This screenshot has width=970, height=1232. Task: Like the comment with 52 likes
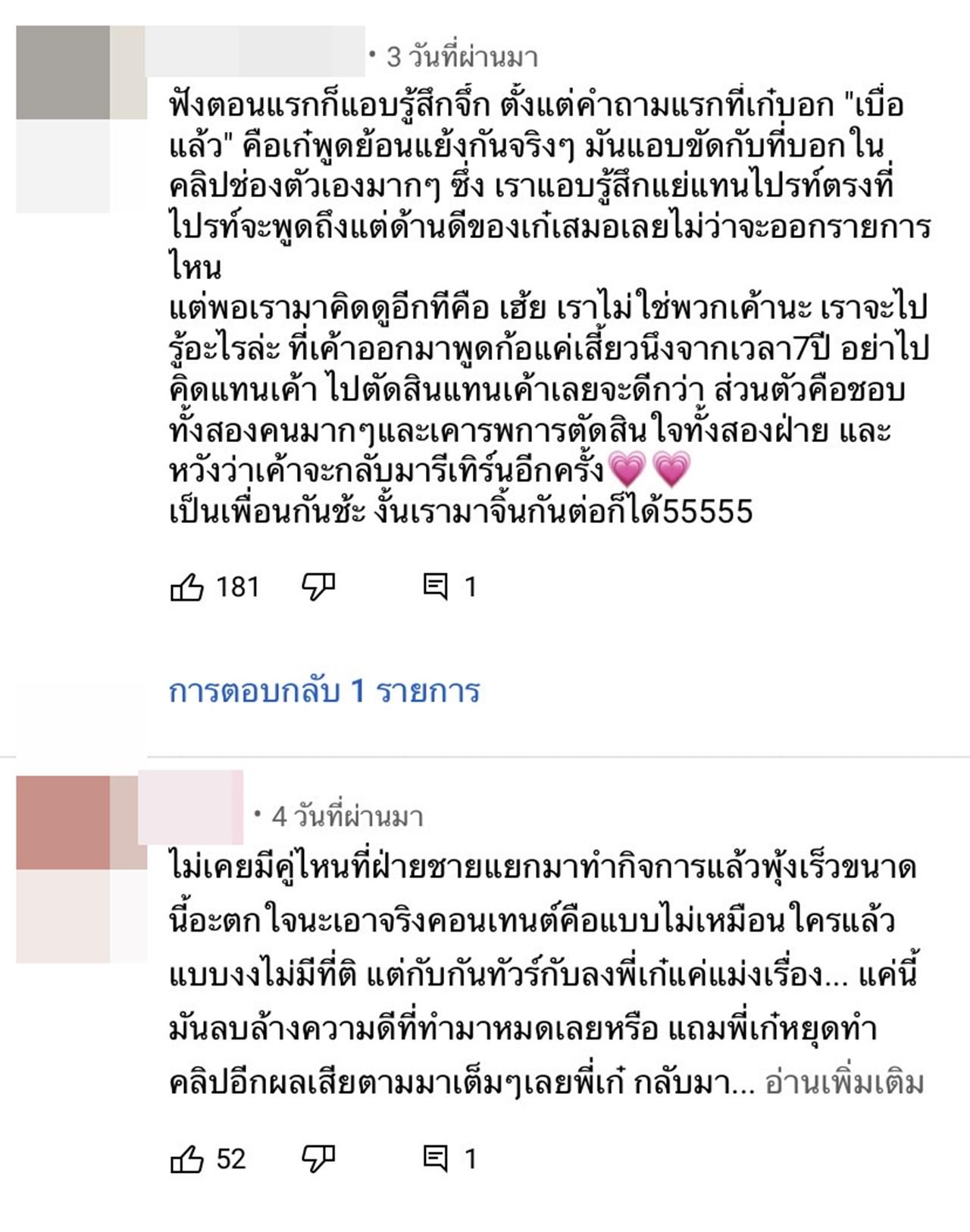(187, 1159)
